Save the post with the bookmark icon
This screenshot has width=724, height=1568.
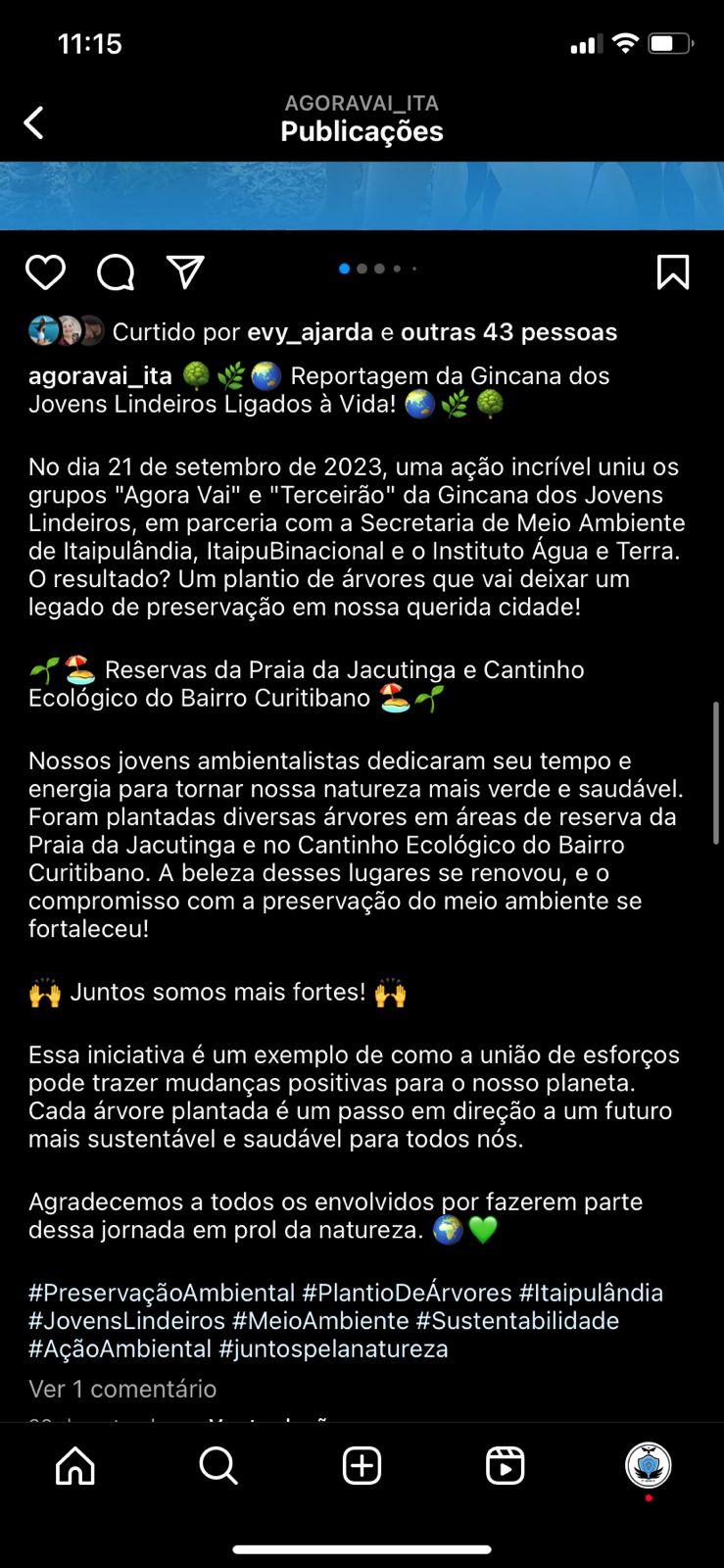pos(672,272)
